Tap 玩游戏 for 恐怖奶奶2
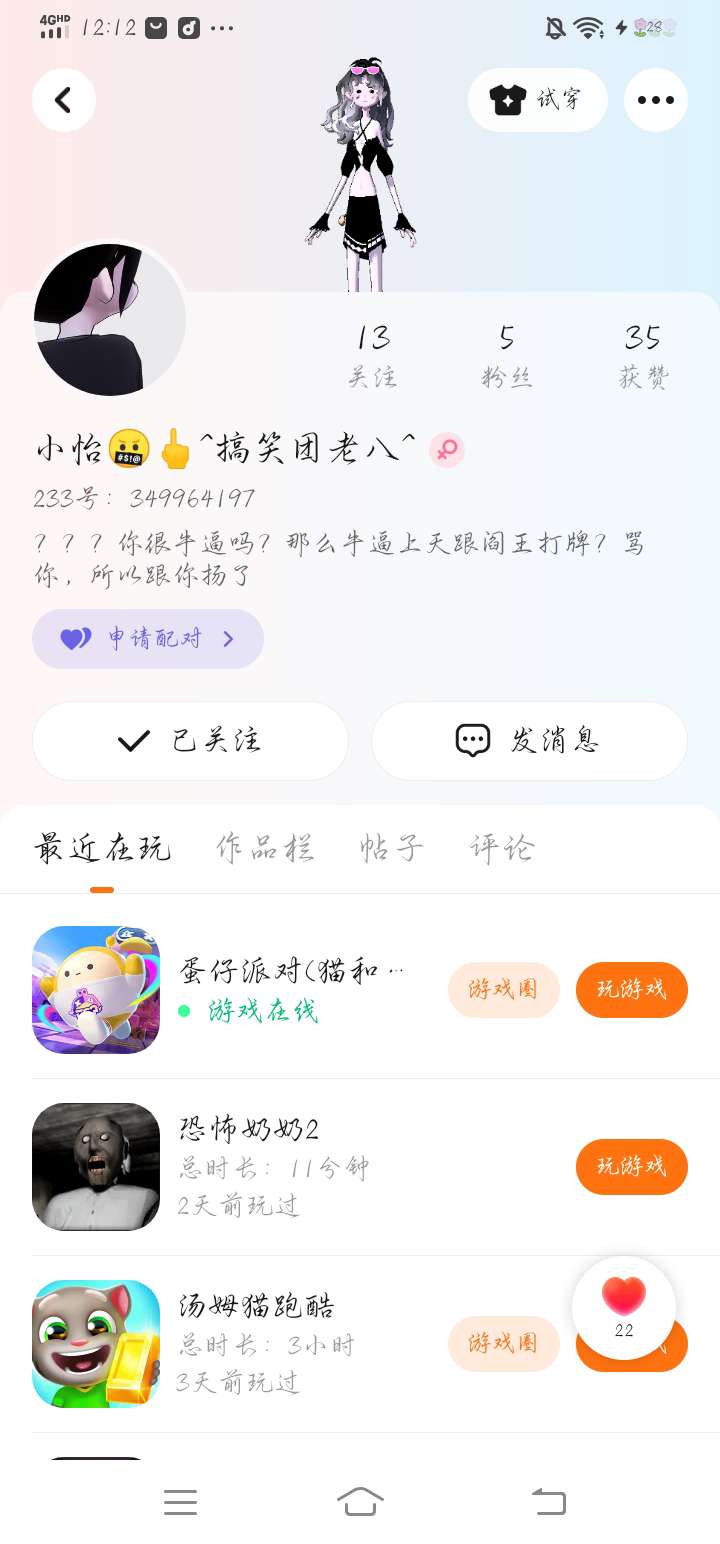Viewport: 720px width, 1544px height. [631, 1166]
